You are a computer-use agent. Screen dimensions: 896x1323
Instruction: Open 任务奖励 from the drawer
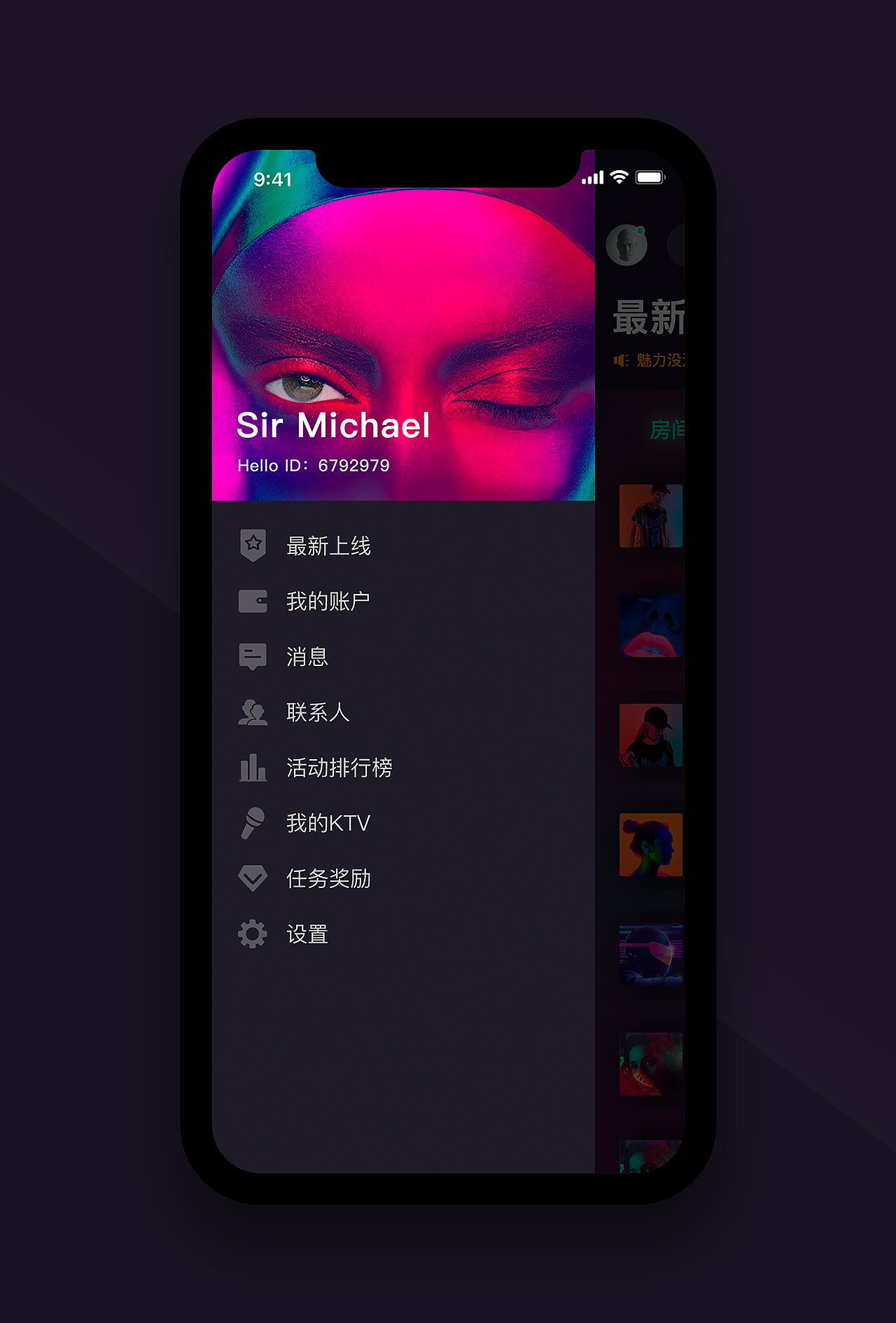[x=329, y=878]
